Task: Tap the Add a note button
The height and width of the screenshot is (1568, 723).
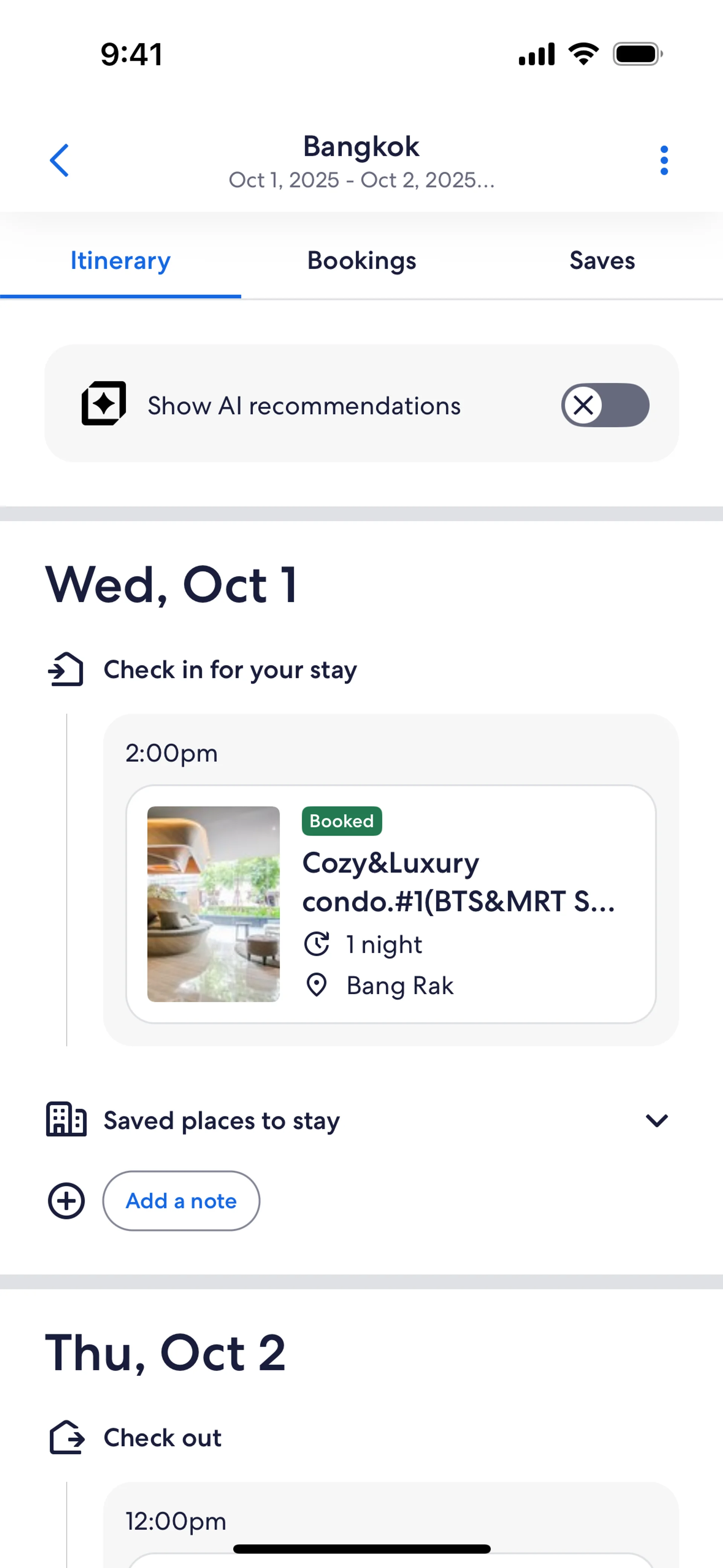Action: tap(182, 1201)
